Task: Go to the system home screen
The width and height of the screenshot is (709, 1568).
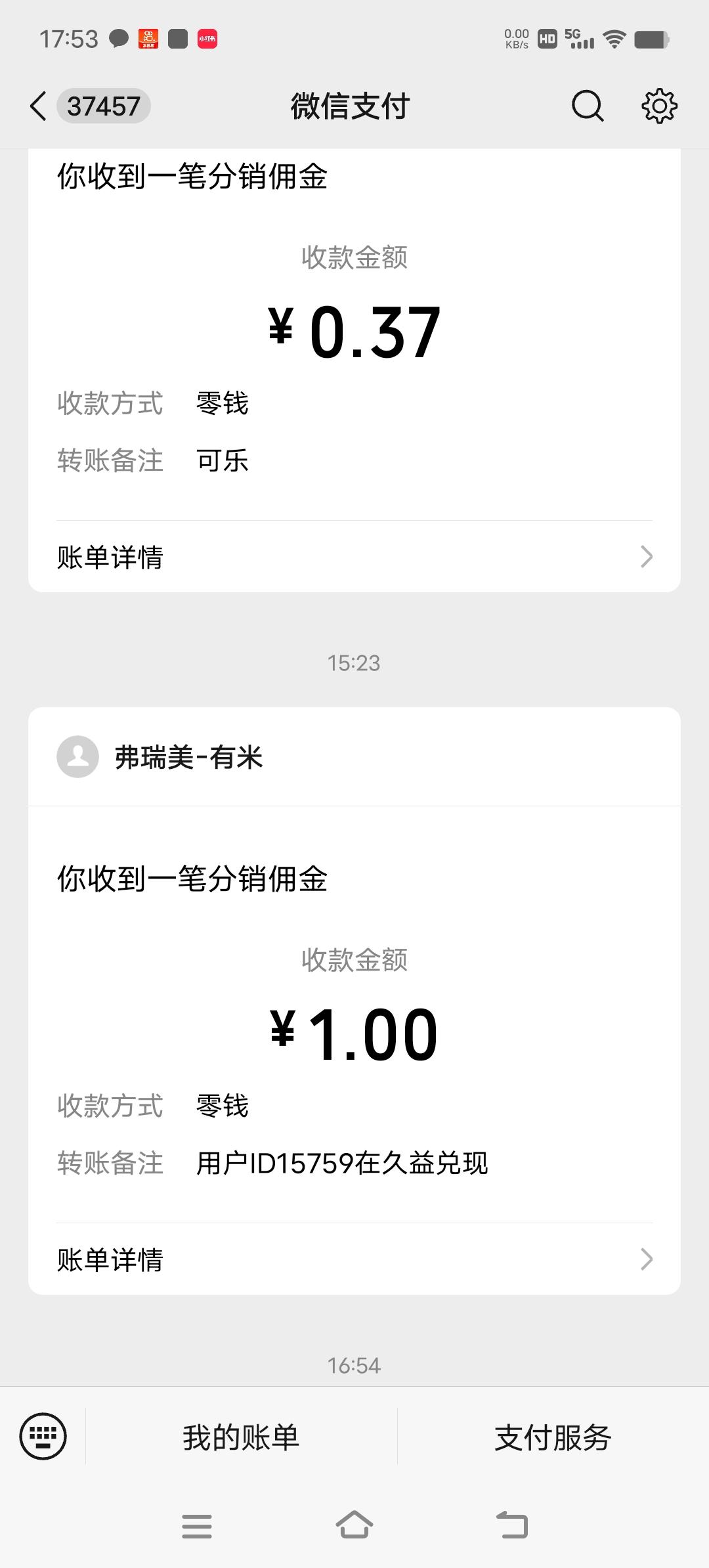Action: pos(354,1525)
